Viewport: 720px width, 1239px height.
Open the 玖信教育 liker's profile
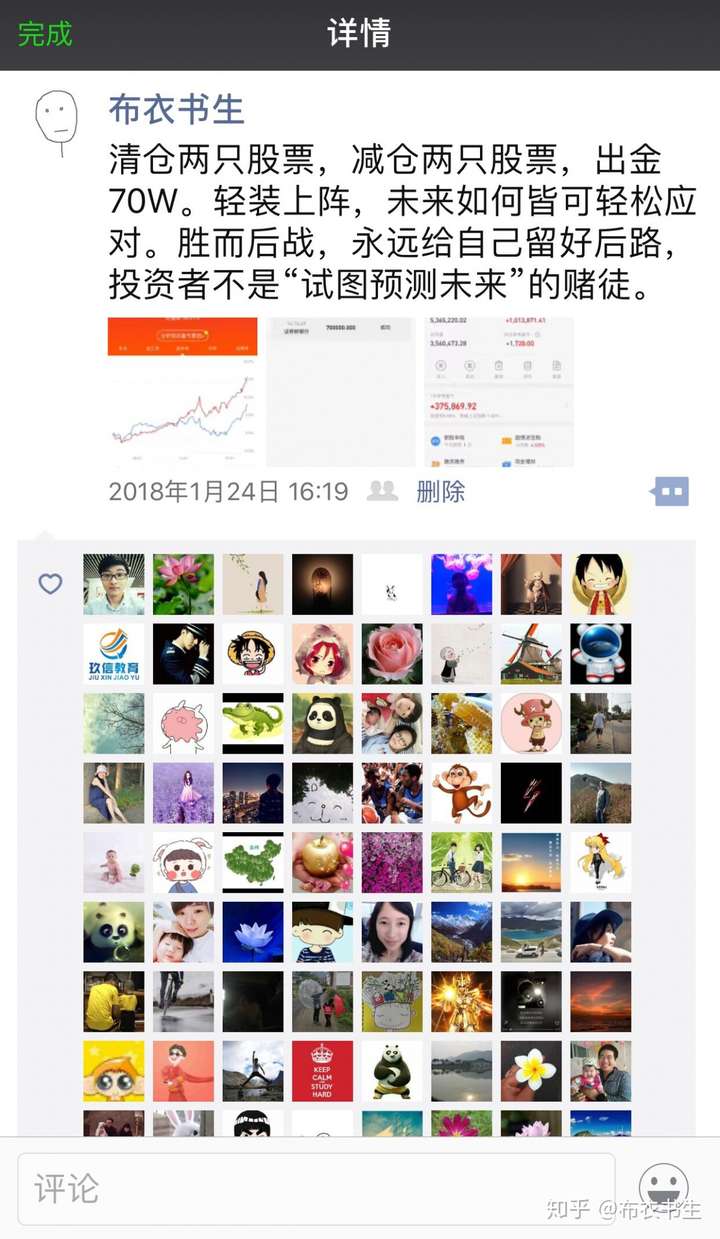(113, 654)
